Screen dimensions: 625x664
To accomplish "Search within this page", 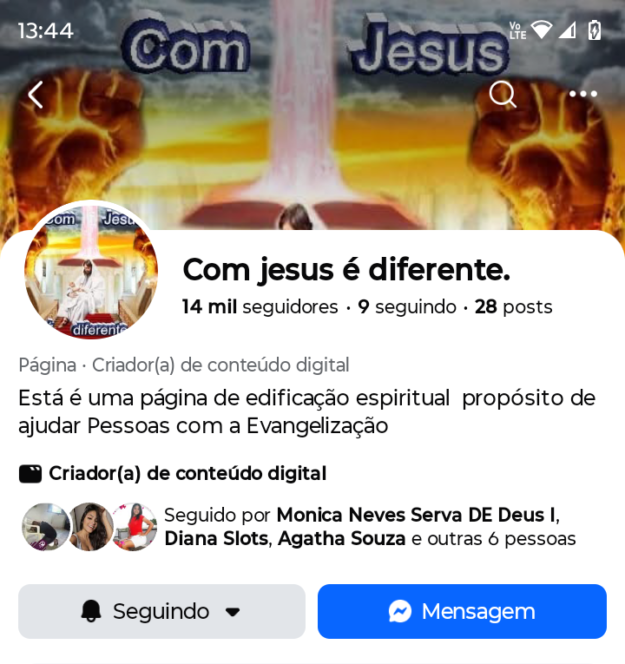I will (x=502, y=95).
